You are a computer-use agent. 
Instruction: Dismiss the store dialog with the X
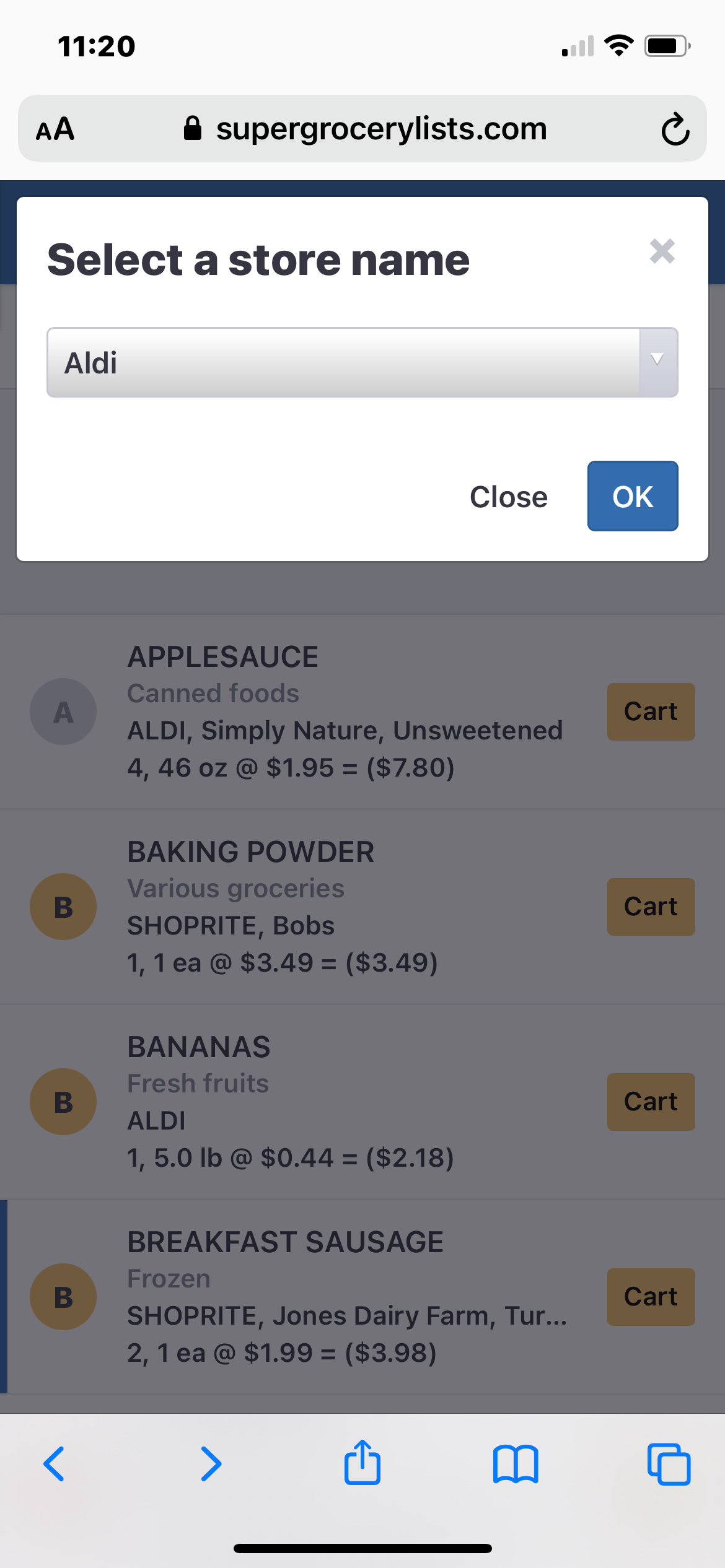tap(662, 251)
